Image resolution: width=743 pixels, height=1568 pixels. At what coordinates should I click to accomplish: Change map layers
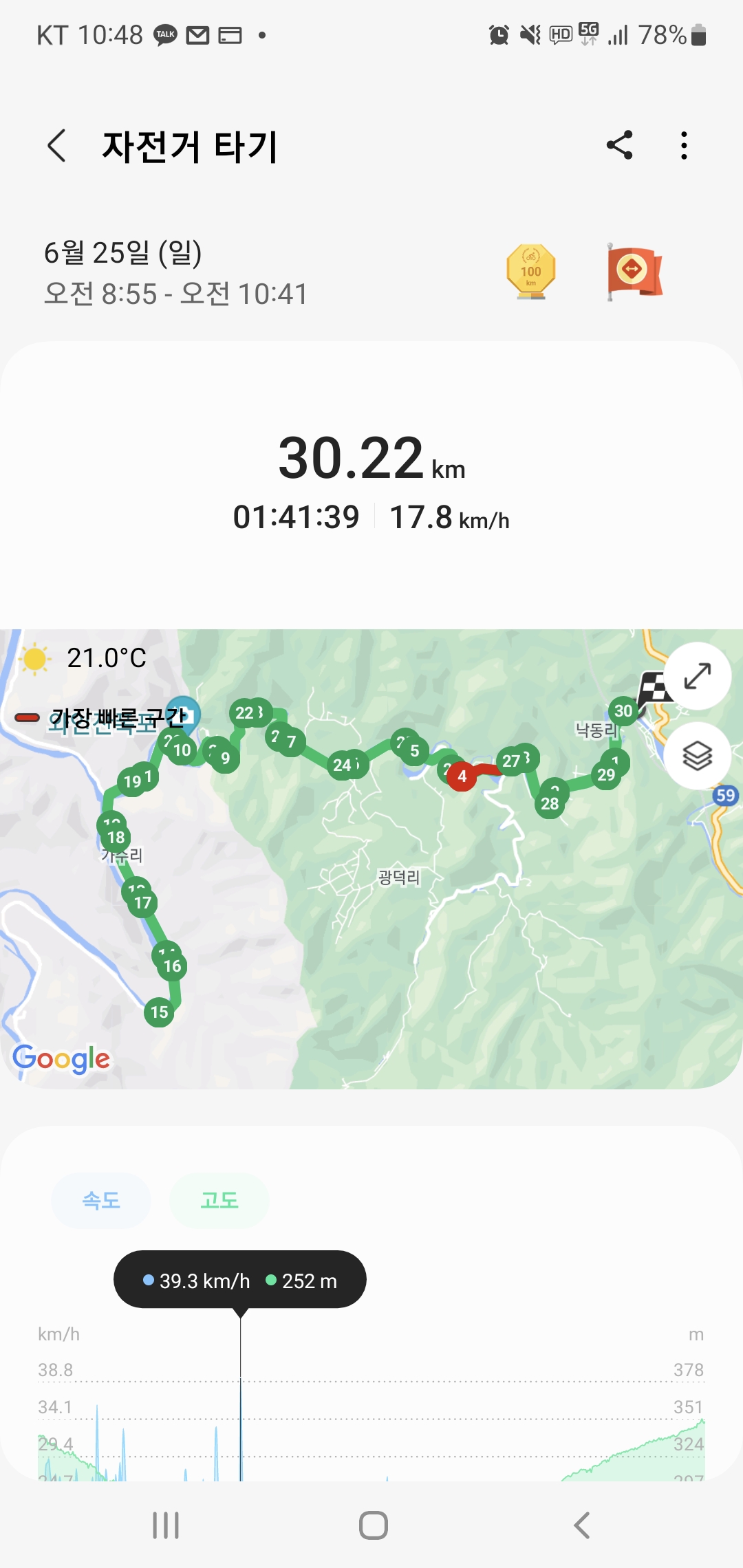pos(697,756)
